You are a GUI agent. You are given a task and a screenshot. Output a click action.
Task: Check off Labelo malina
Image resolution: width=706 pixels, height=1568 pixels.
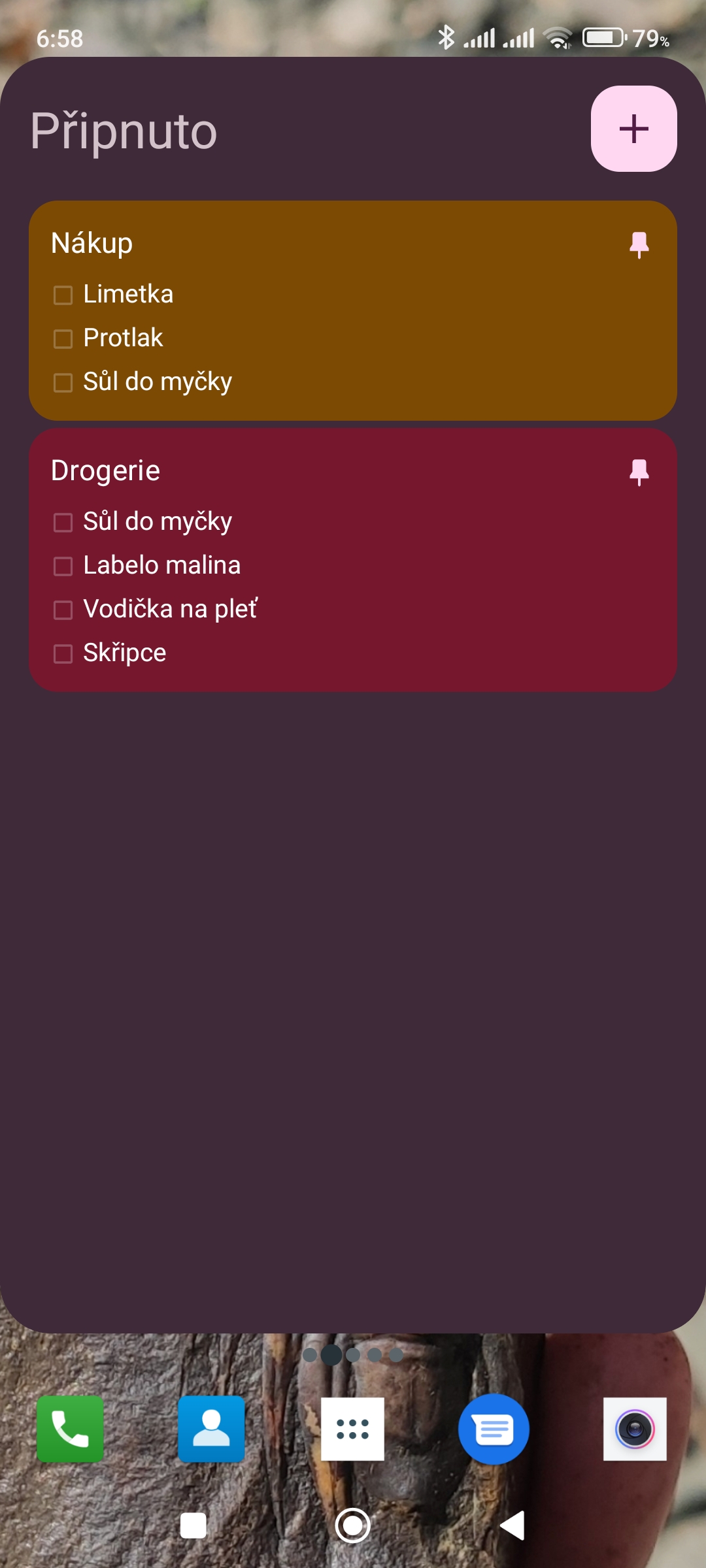63,566
